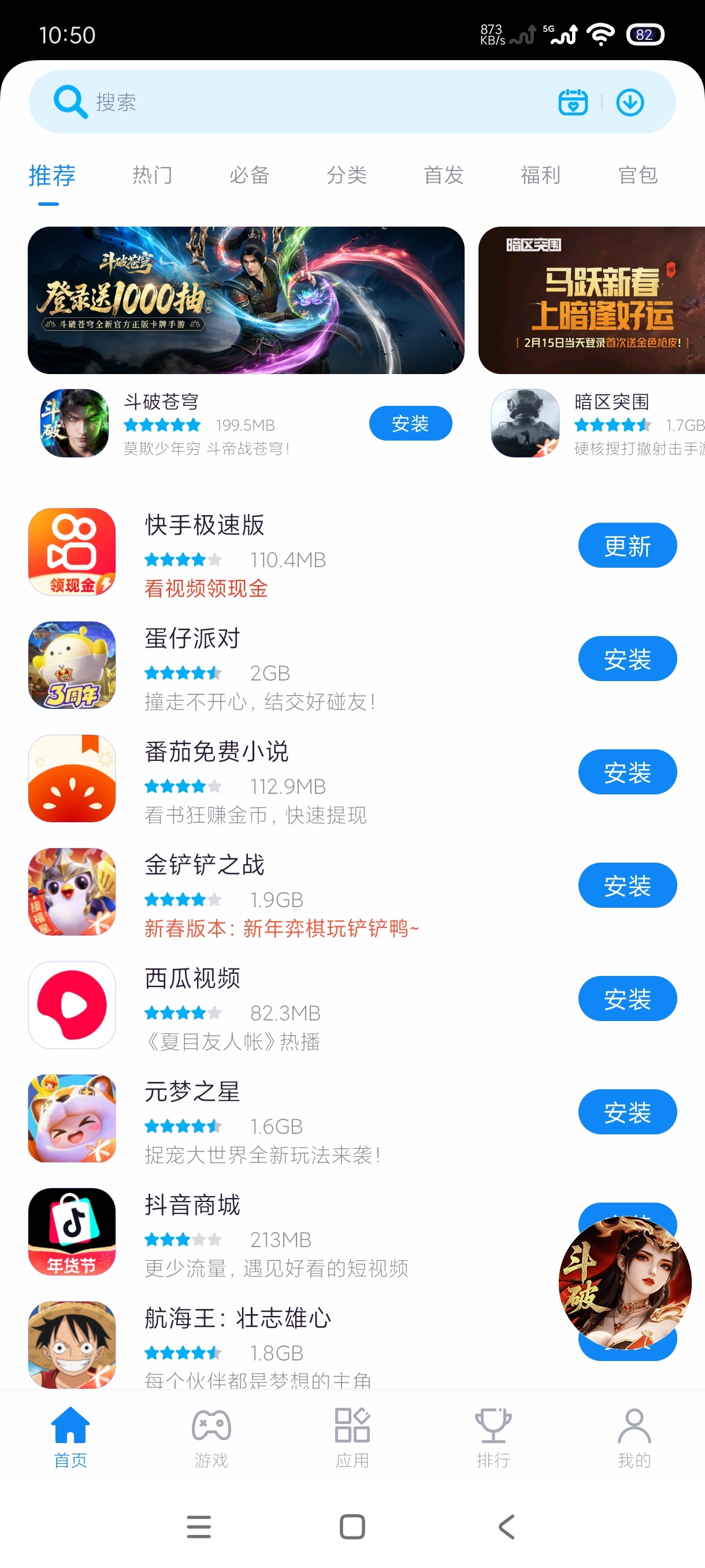Switch to the 必备 tab

pos(250,175)
